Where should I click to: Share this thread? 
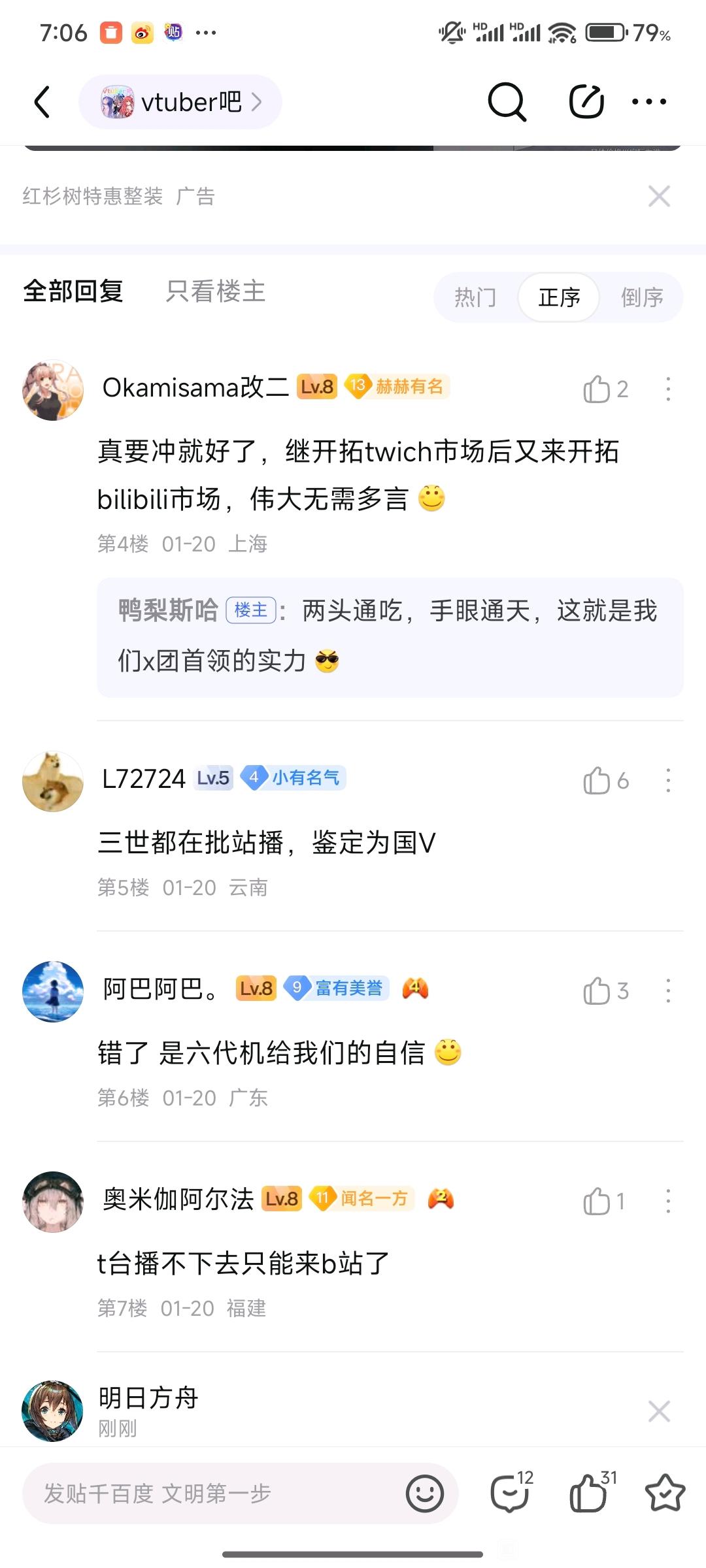tap(586, 102)
